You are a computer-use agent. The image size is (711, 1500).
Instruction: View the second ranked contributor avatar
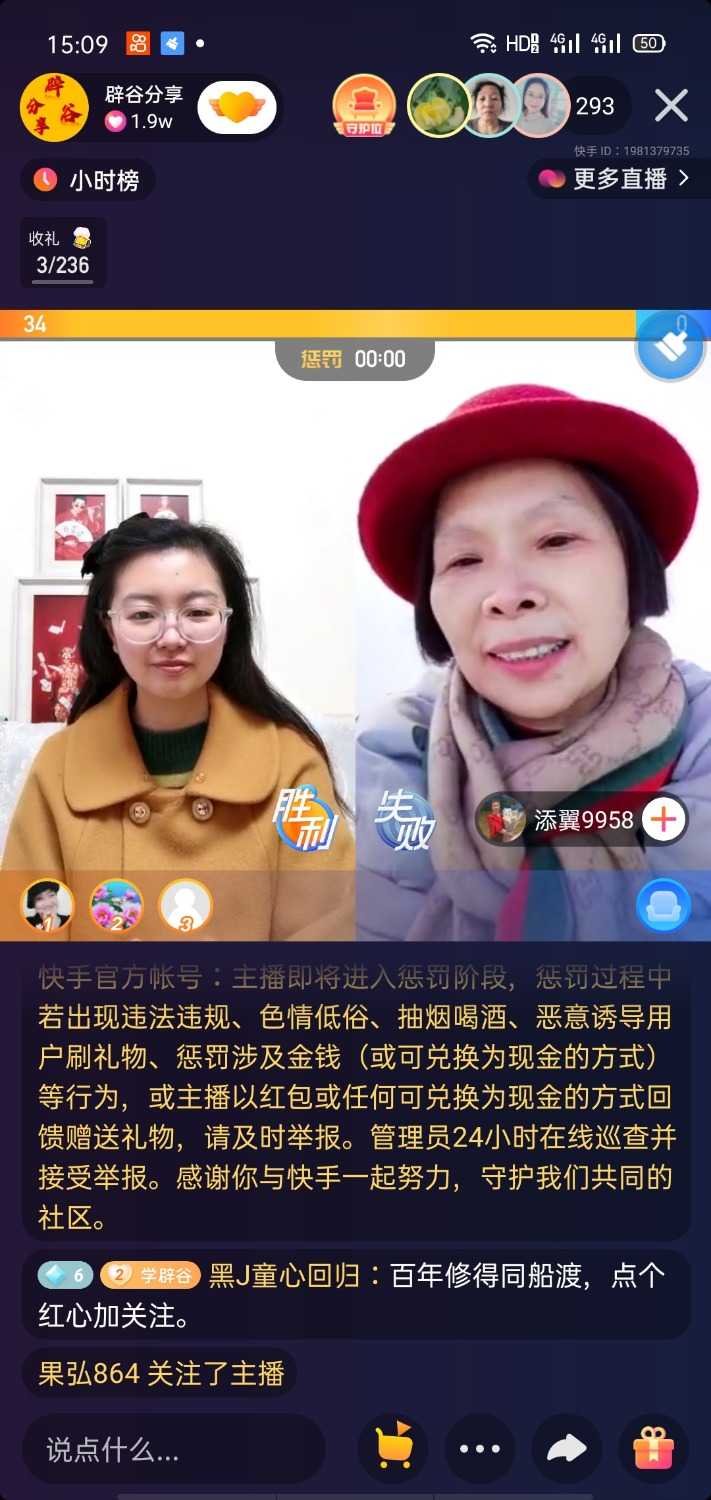(x=117, y=905)
